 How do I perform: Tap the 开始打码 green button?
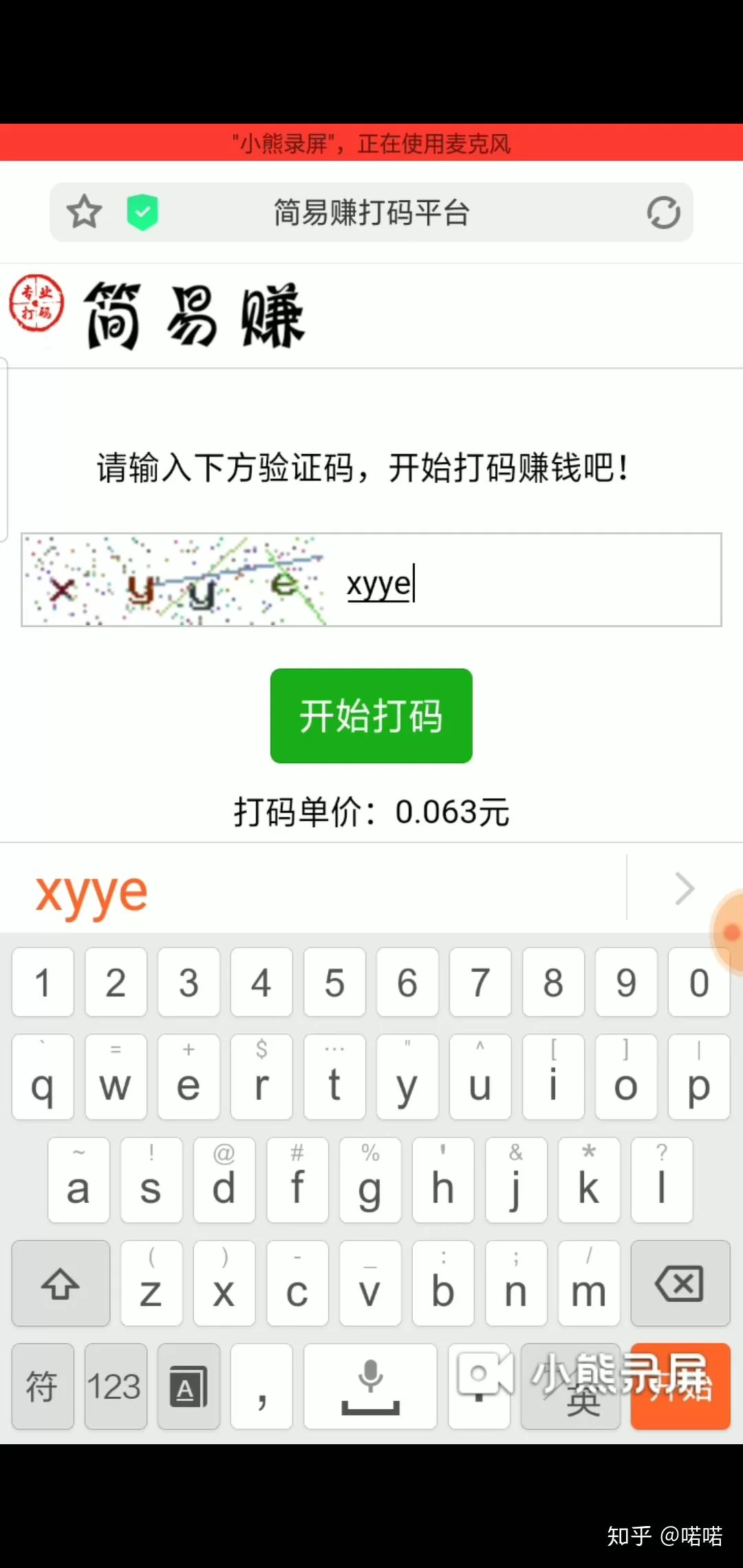tap(371, 716)
